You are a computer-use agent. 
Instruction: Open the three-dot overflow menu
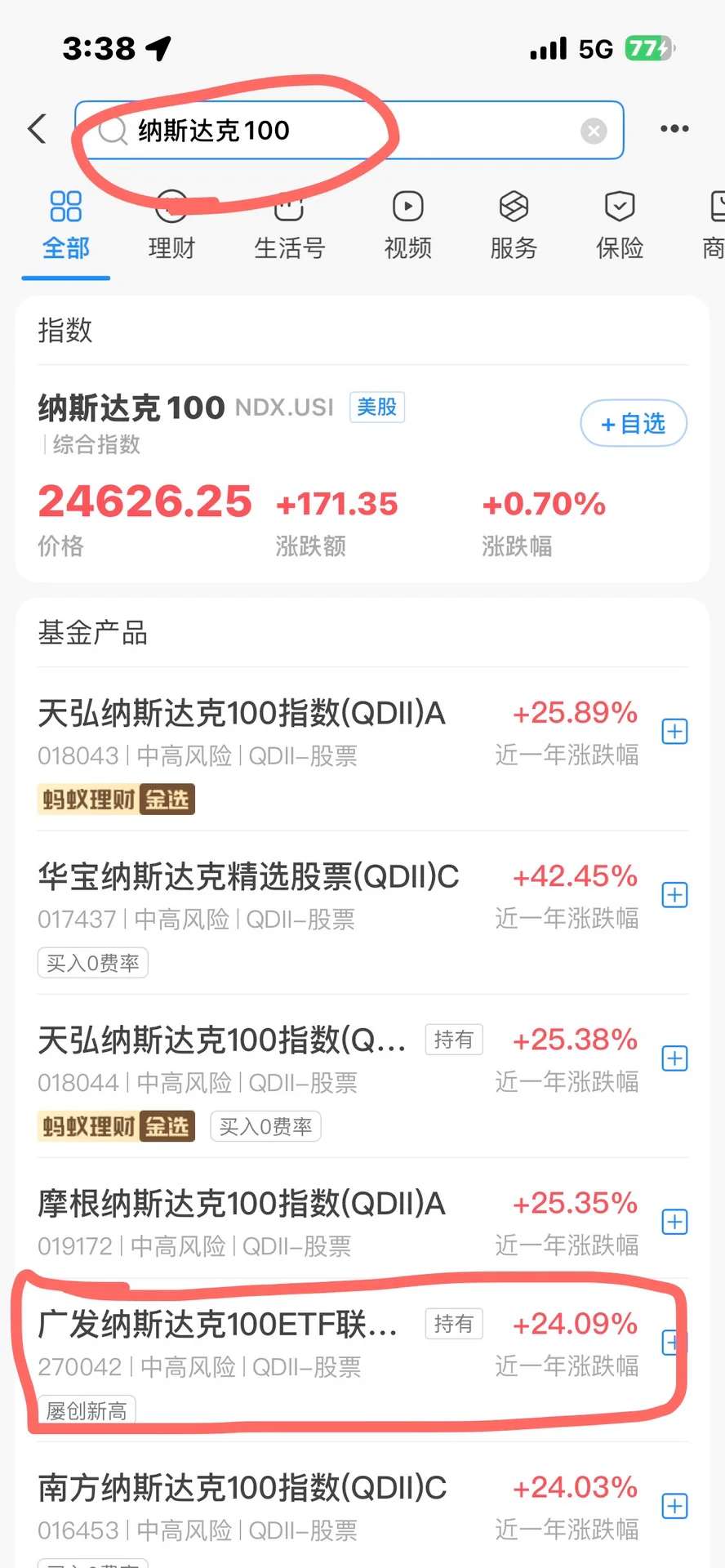pyautogui.click(x=674, y=129)
